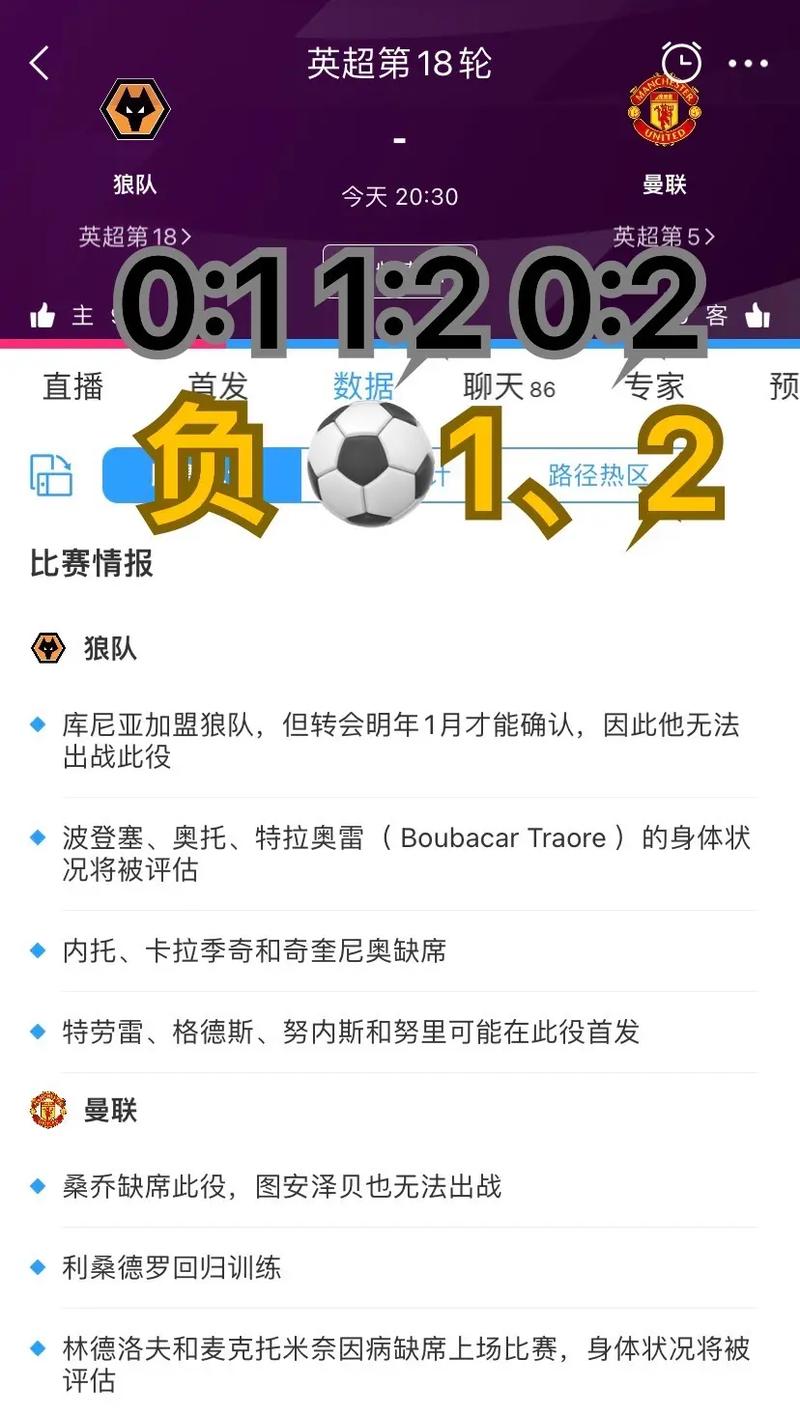Image resolution: width=800 pixels, height=1415 pixels.
Task: Select the 路径热区 segment
Action: (x=598, y=474)
